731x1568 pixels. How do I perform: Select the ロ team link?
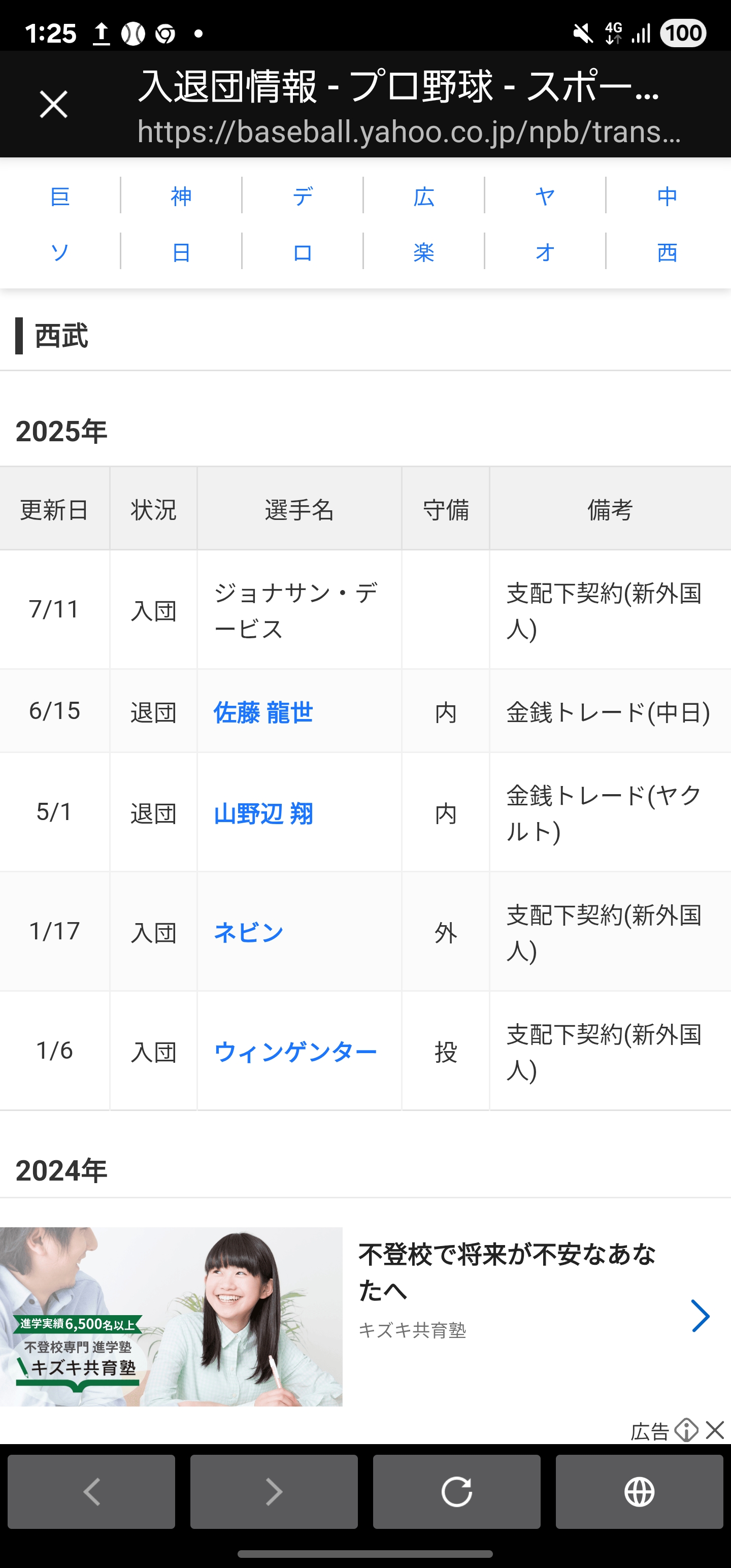(303, 251)
